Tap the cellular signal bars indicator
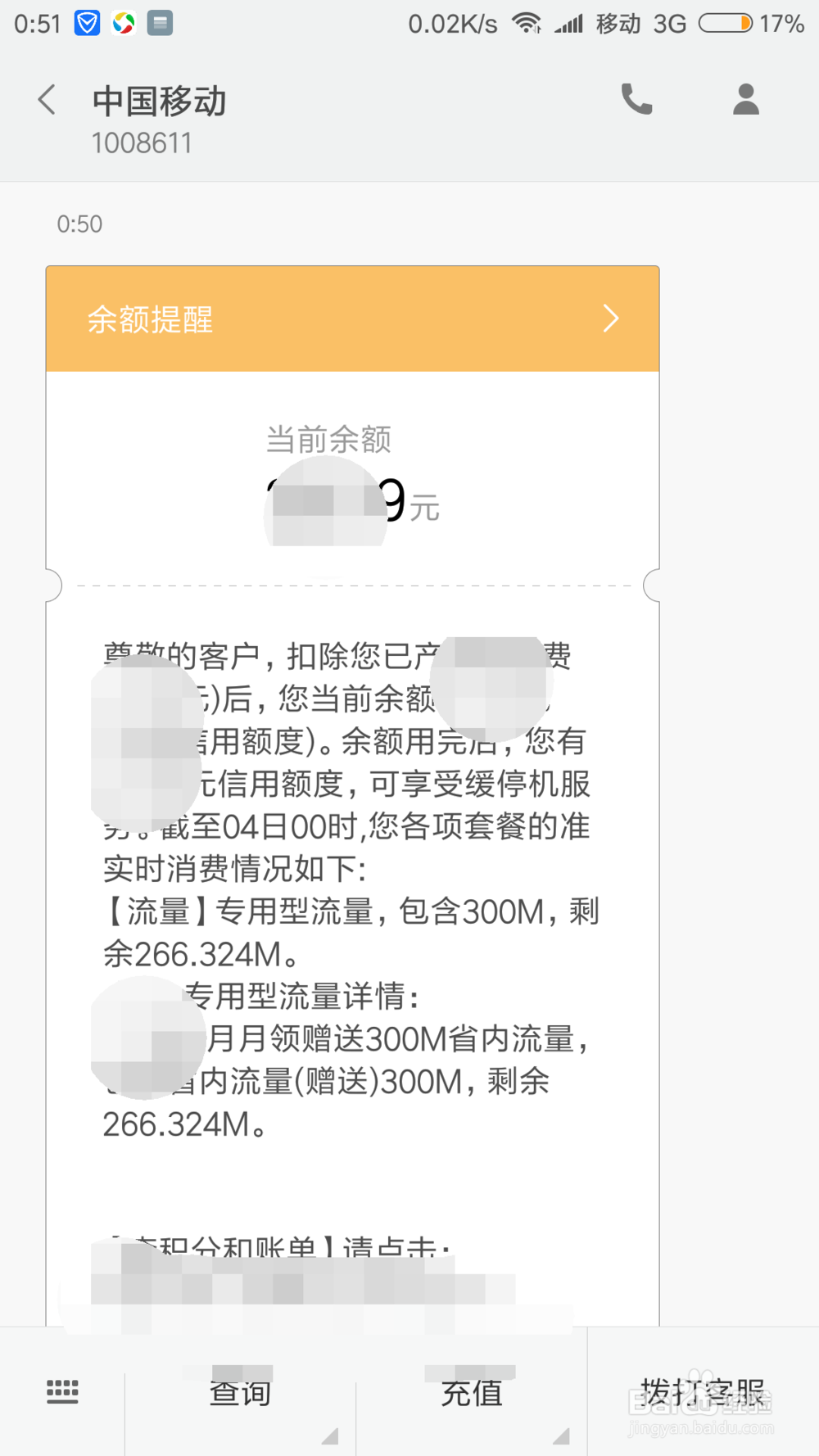Image resolution: width=819 pixels, height=1456 pixels. pos(568,22)
